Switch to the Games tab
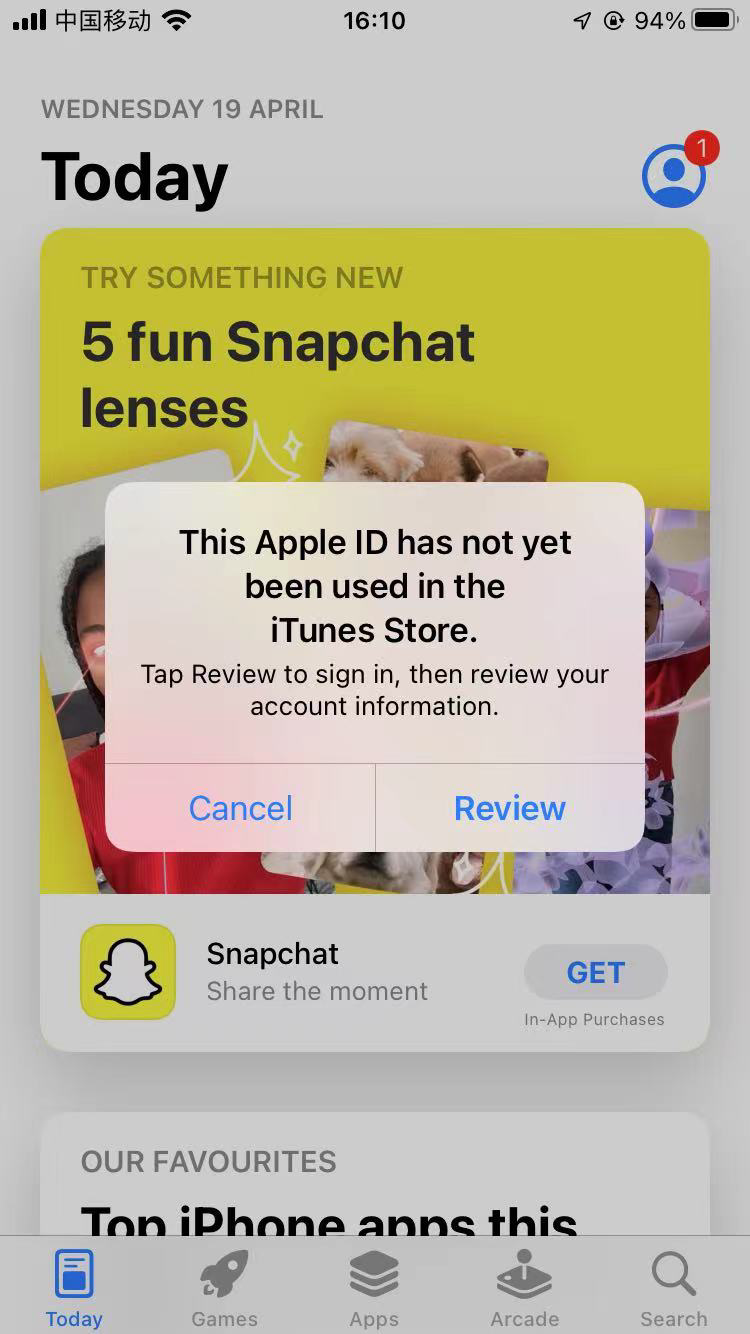Image resolution: width=750 pixels, height=1334 pixels. [224, 1288]
